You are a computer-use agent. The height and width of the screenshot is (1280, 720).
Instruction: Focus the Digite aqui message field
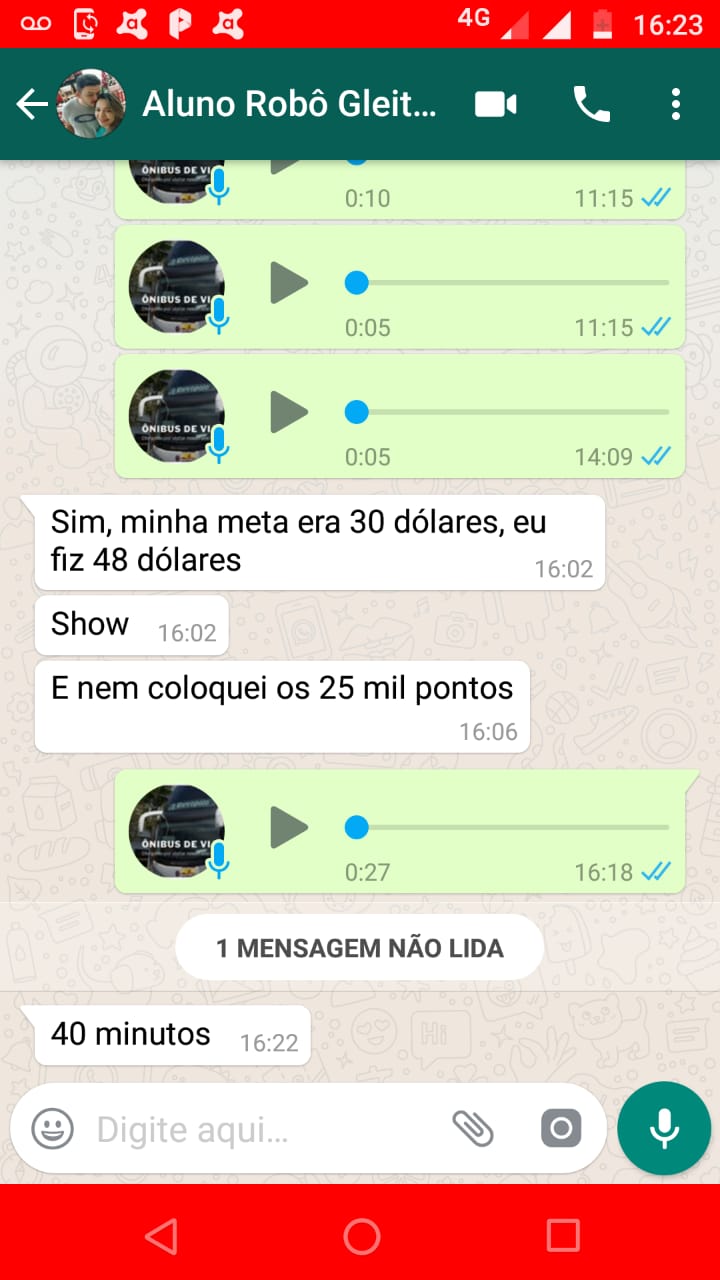click(260, 1130)
